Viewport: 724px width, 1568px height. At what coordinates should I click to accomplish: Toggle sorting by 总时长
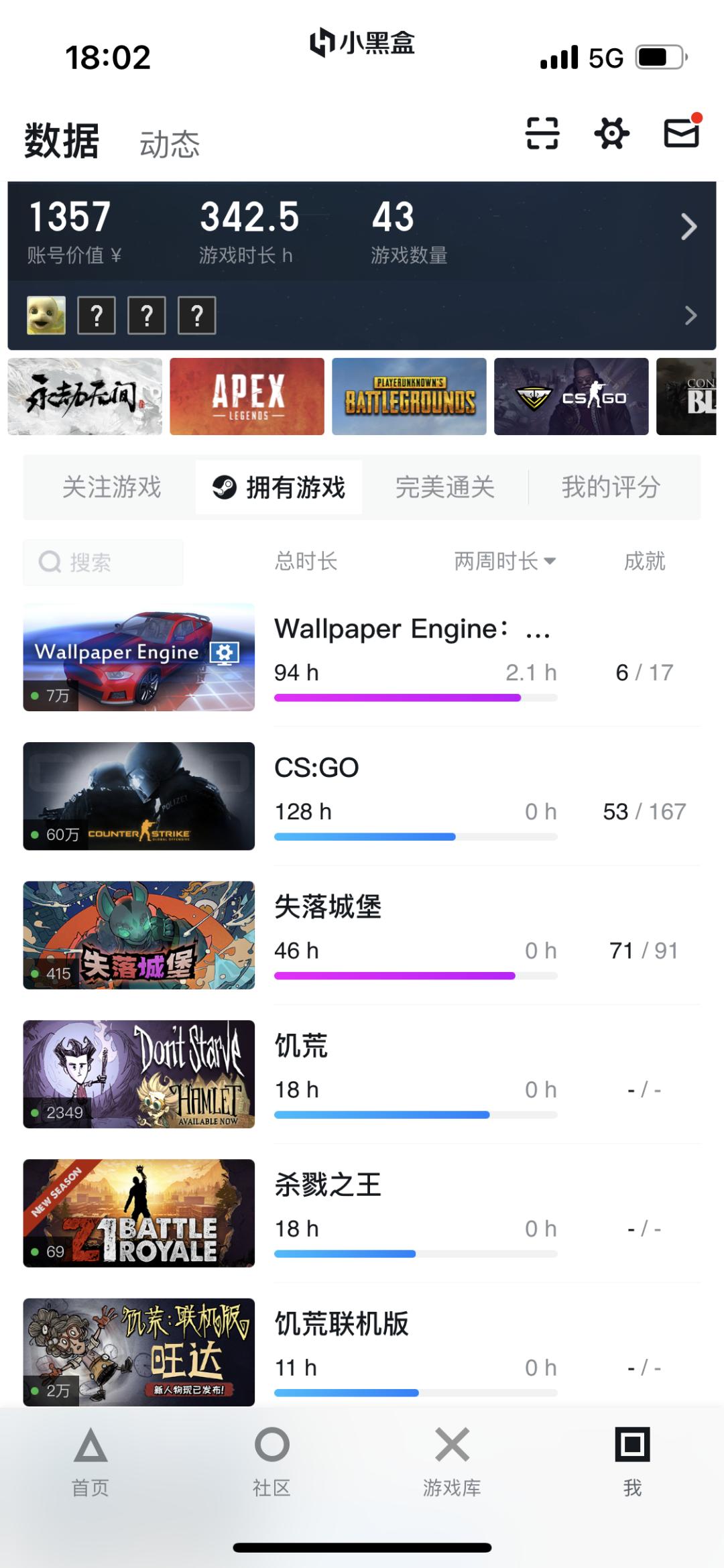click(x=307, y=562)
